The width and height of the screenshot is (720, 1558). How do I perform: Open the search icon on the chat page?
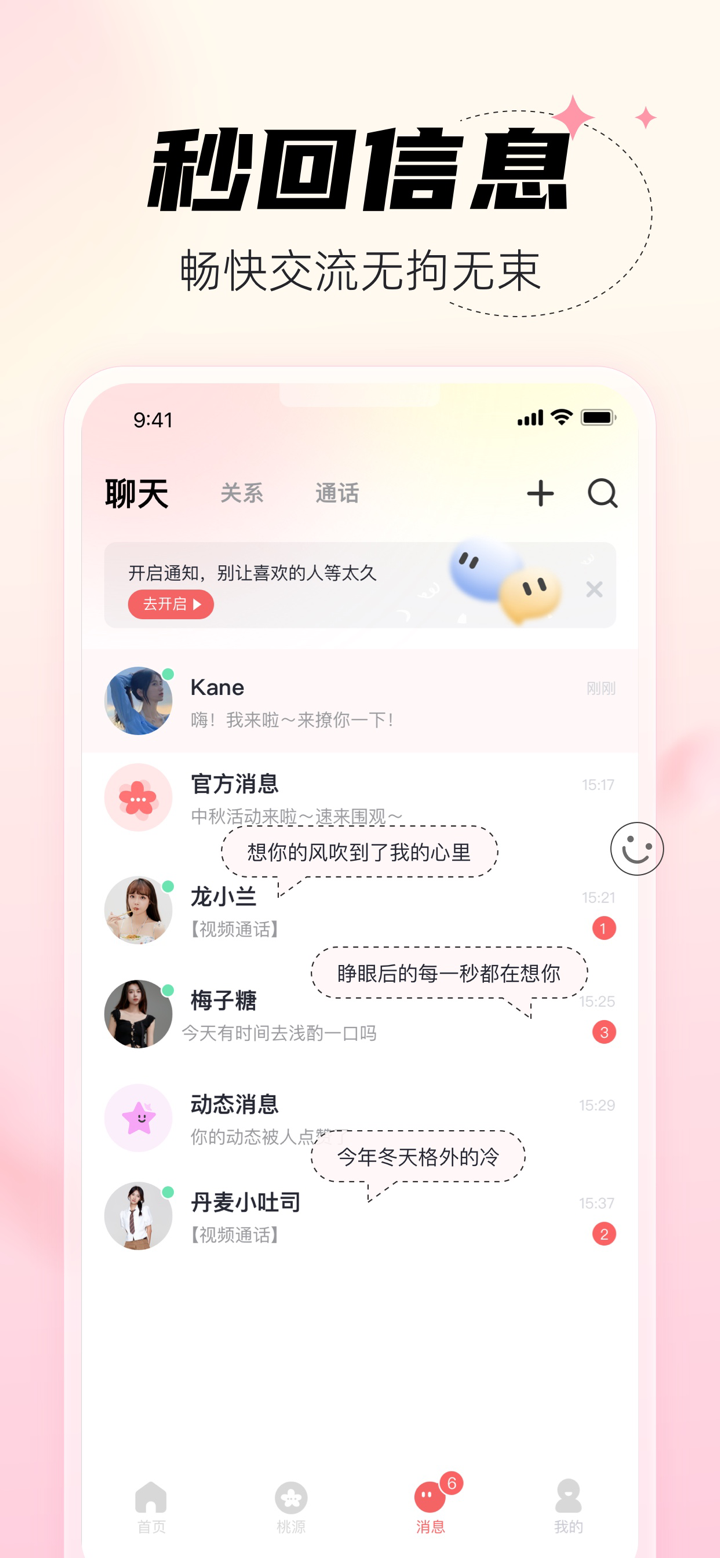pyautogui.click(x=602, y=493)
